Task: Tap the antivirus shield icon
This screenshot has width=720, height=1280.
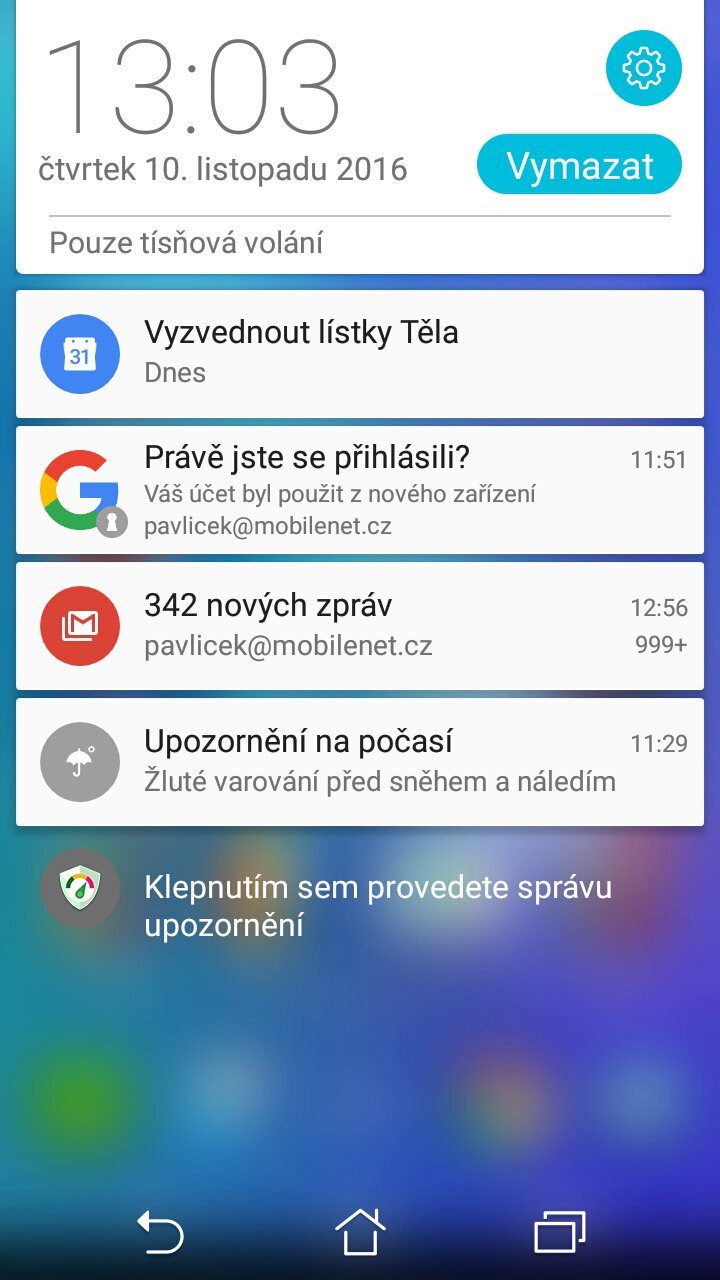Action: pos(78,888)
